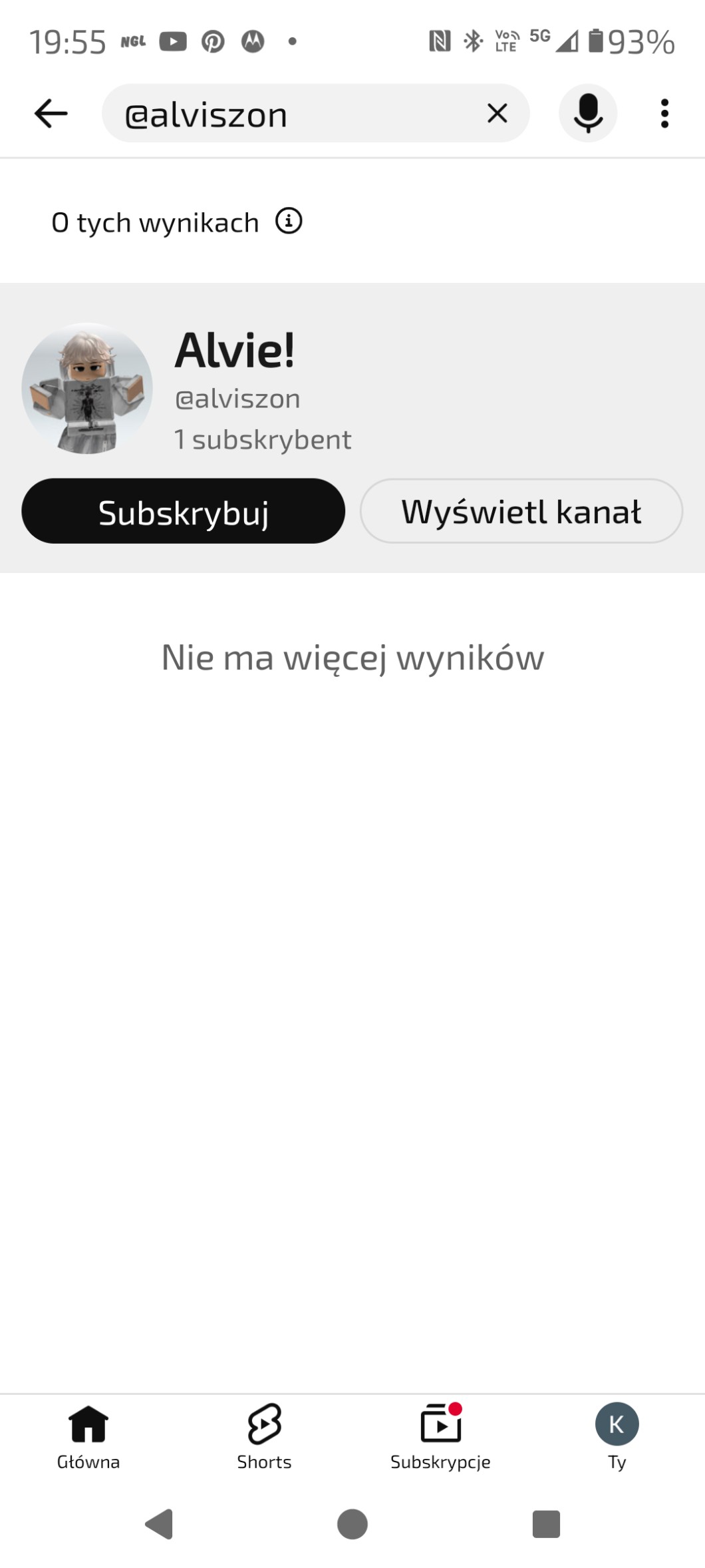Screen dimensions: 705x1568
Task: Clear the search query text
Action: coord(497,114)
